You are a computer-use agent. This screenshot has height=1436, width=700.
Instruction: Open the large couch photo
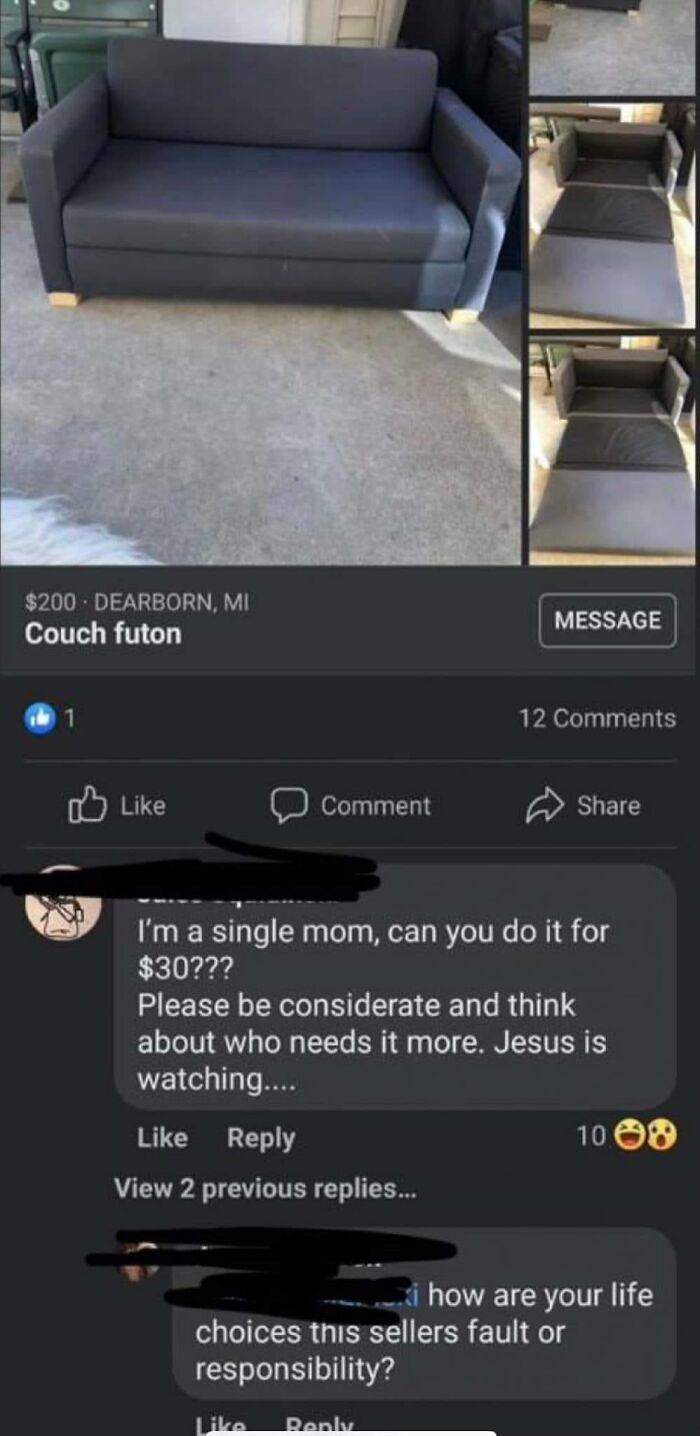[x=260, y=280]
